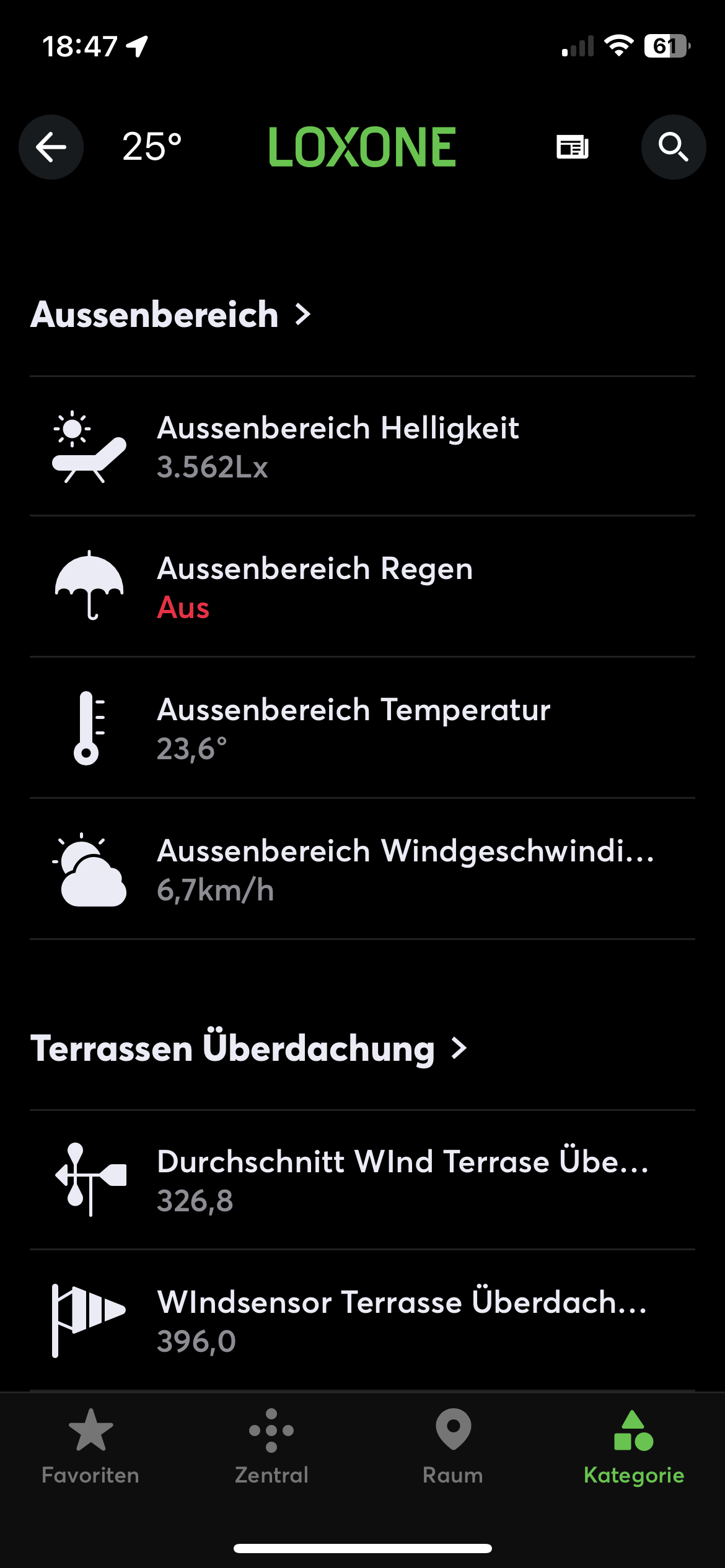Open Durchschnitt Wind Terrase row
Image resolution: width=725 pixels, height=1568 pixels.
[x=362, y=1180]
